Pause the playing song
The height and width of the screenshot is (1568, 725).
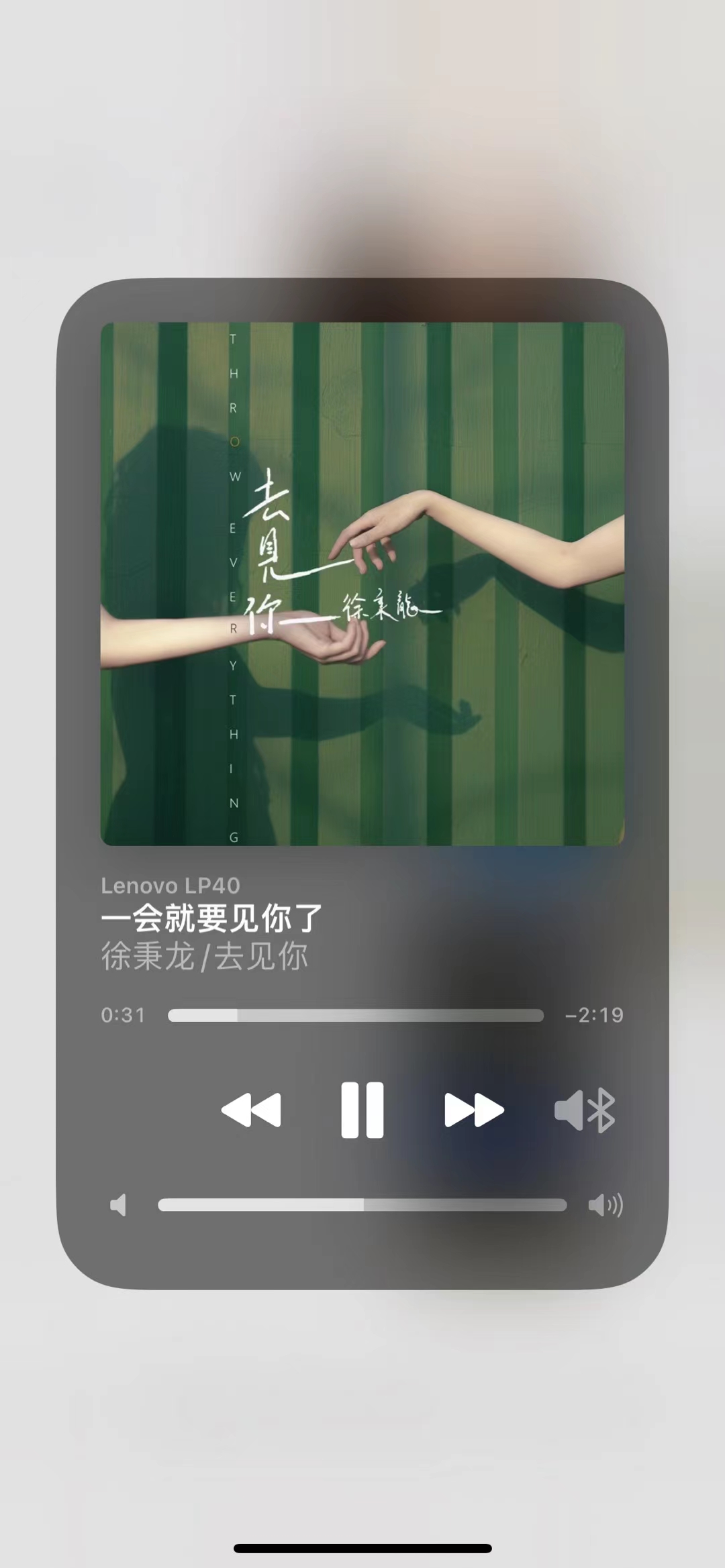362,1110
